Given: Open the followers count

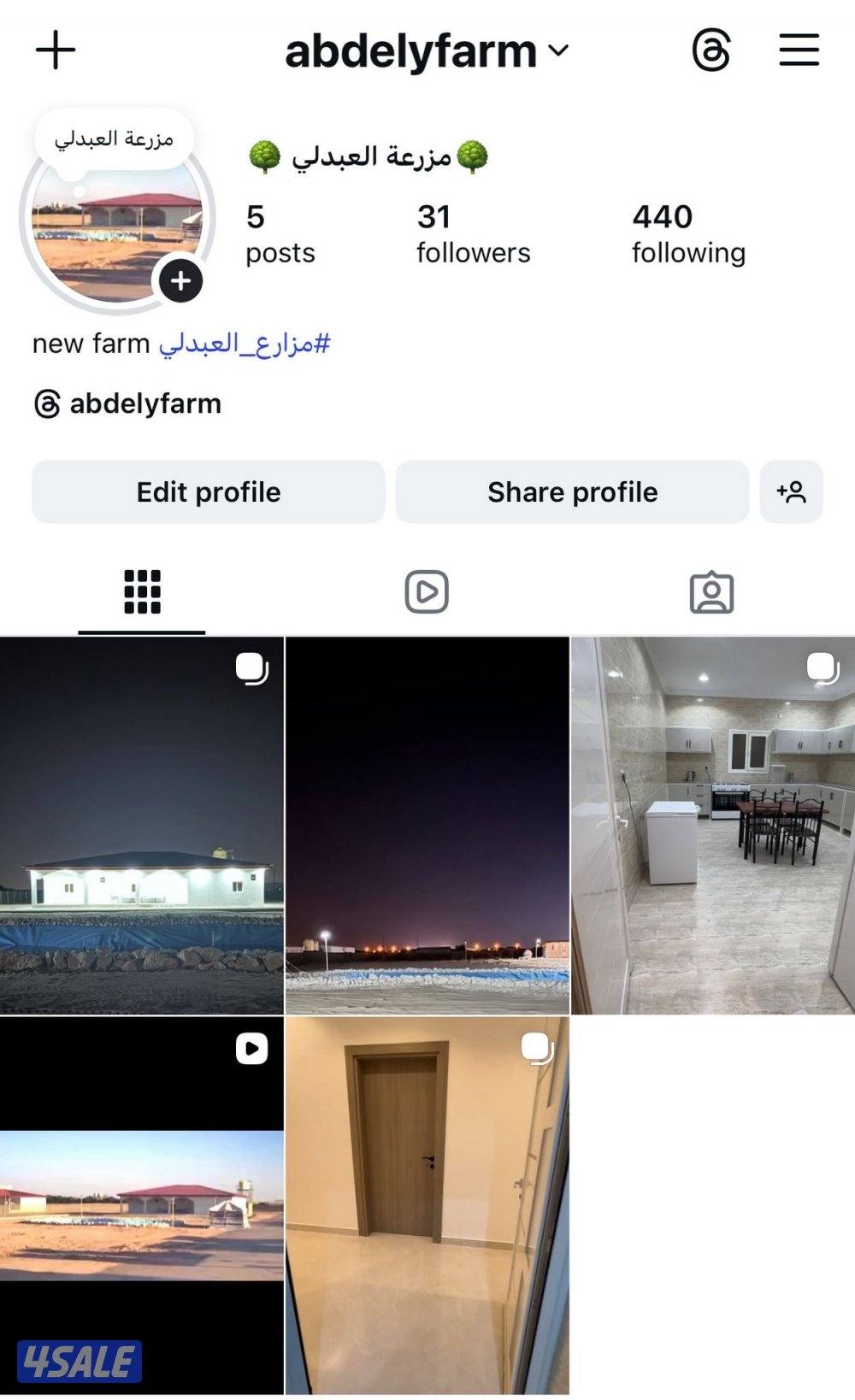Looking at the screenshot, I should pos(472,231).
